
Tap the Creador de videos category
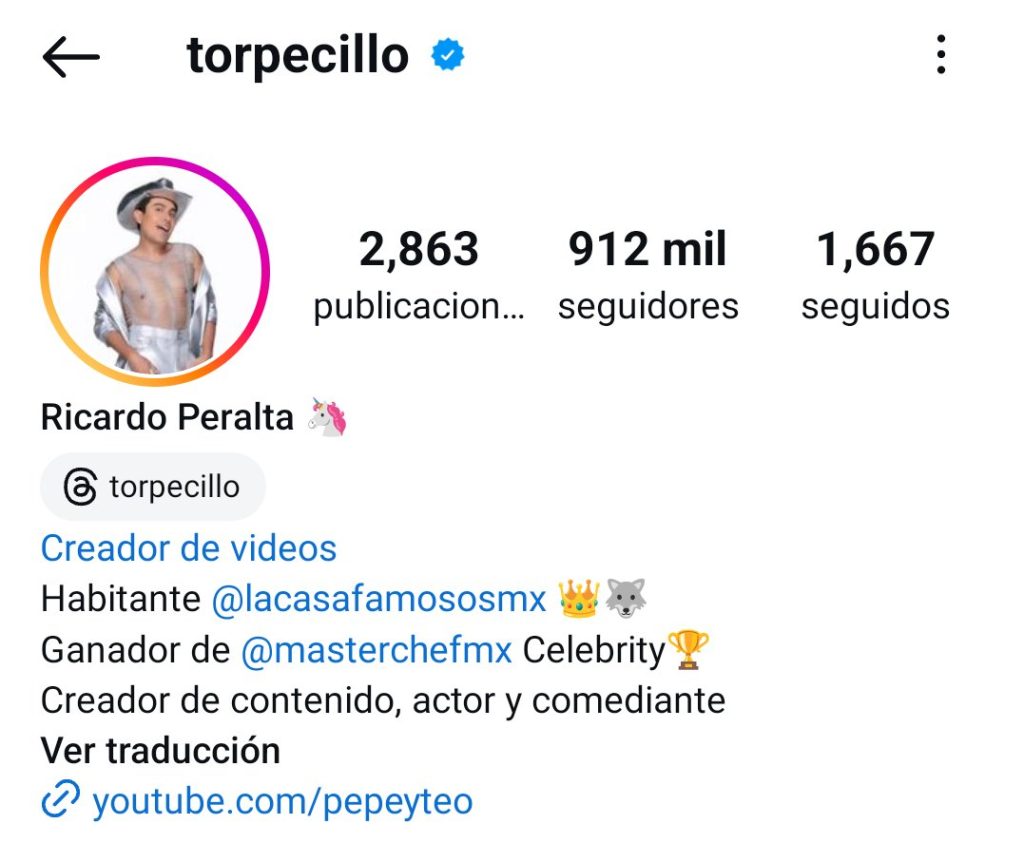click(x=189, y=548)
